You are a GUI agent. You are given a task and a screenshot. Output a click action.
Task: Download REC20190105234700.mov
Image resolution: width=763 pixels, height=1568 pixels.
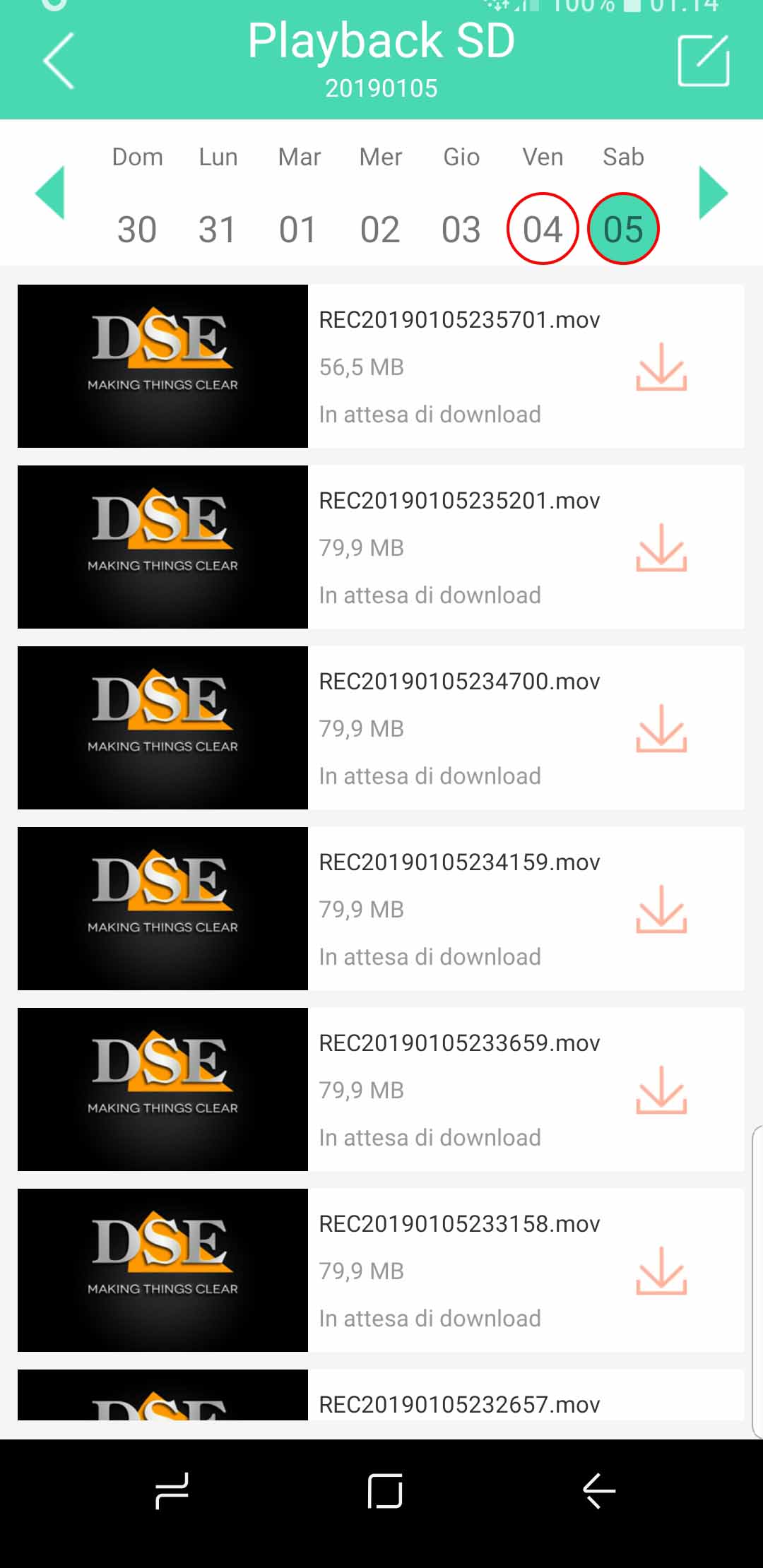[661, 729]
